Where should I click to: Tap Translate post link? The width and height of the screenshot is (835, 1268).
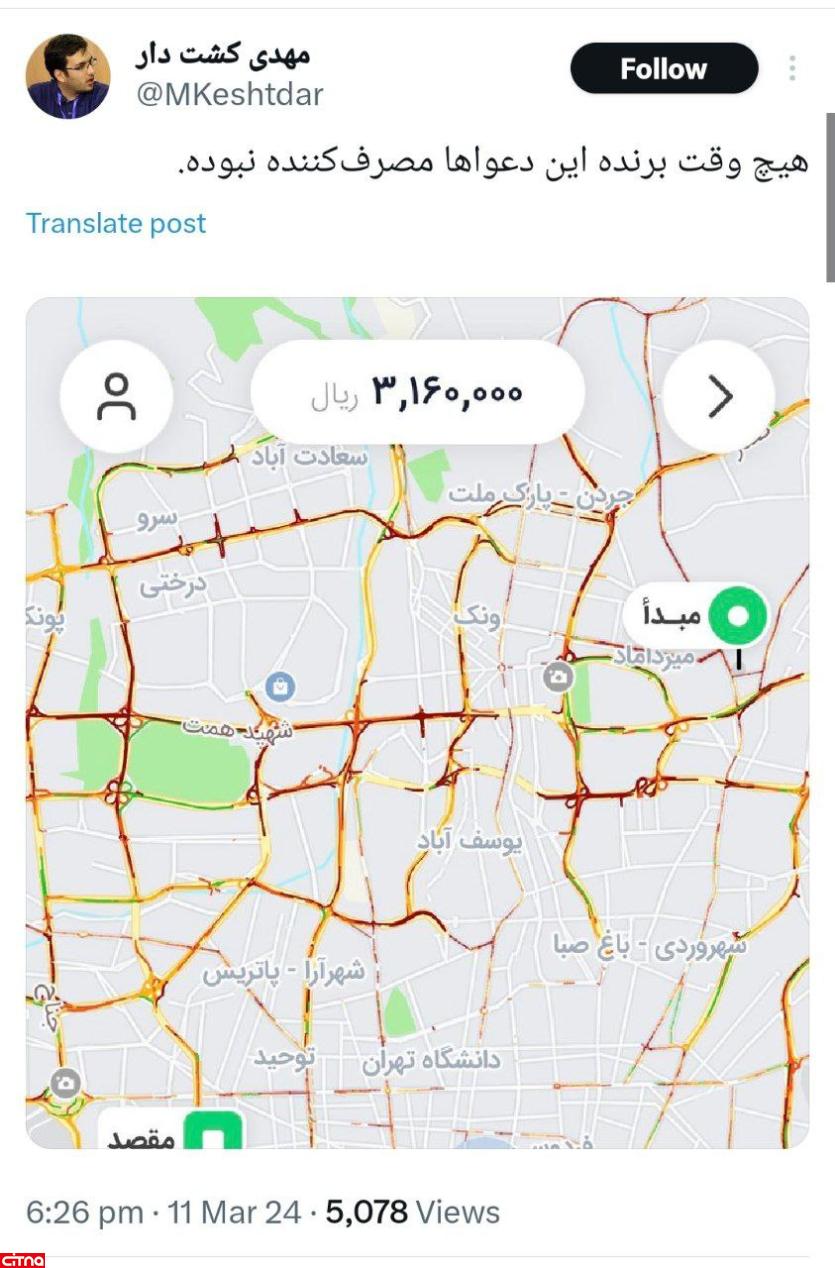[x=116, y=223]
